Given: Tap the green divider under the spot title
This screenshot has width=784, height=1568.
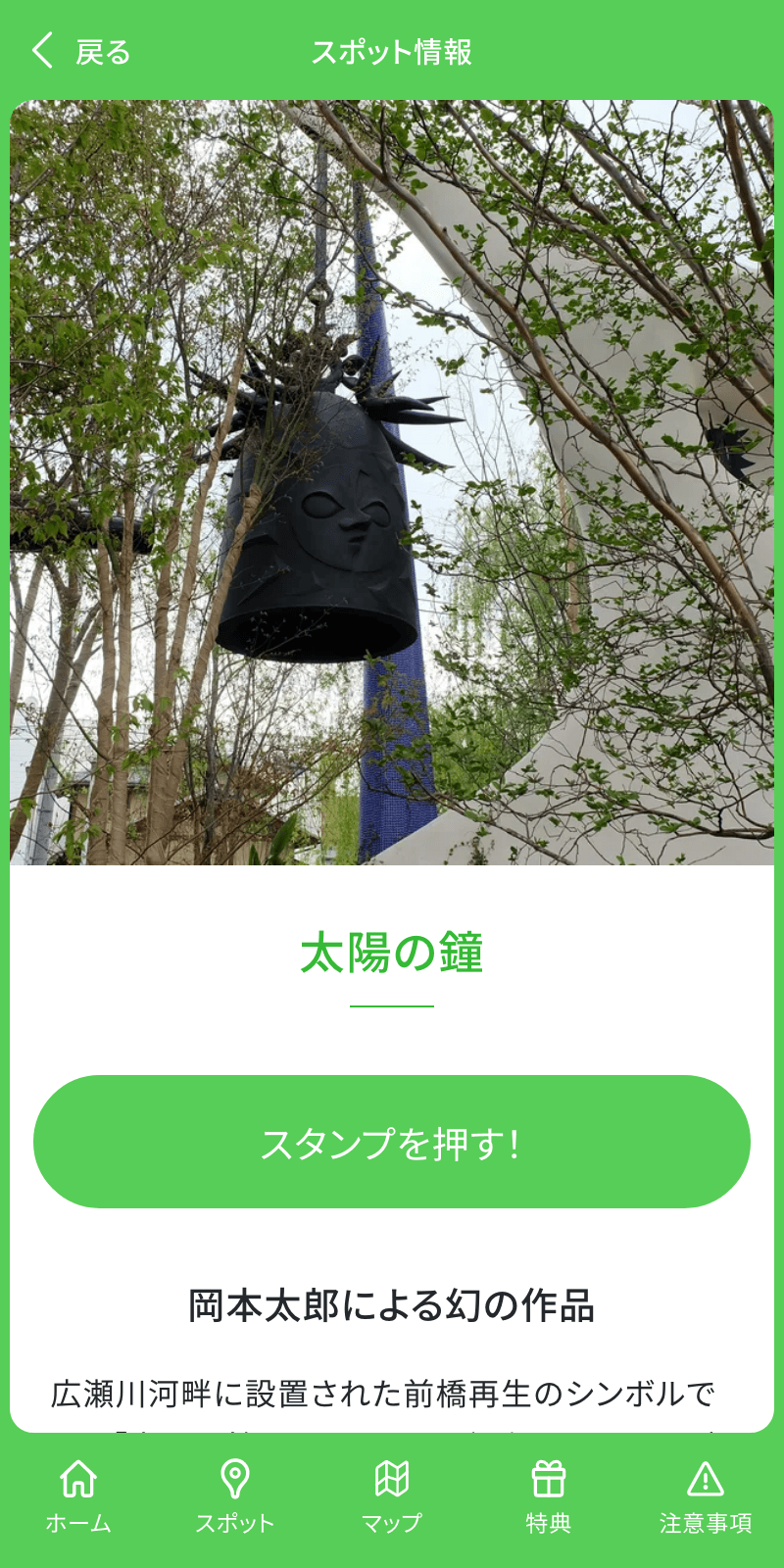Looking at the screenshot, I should click(392, 1007).
